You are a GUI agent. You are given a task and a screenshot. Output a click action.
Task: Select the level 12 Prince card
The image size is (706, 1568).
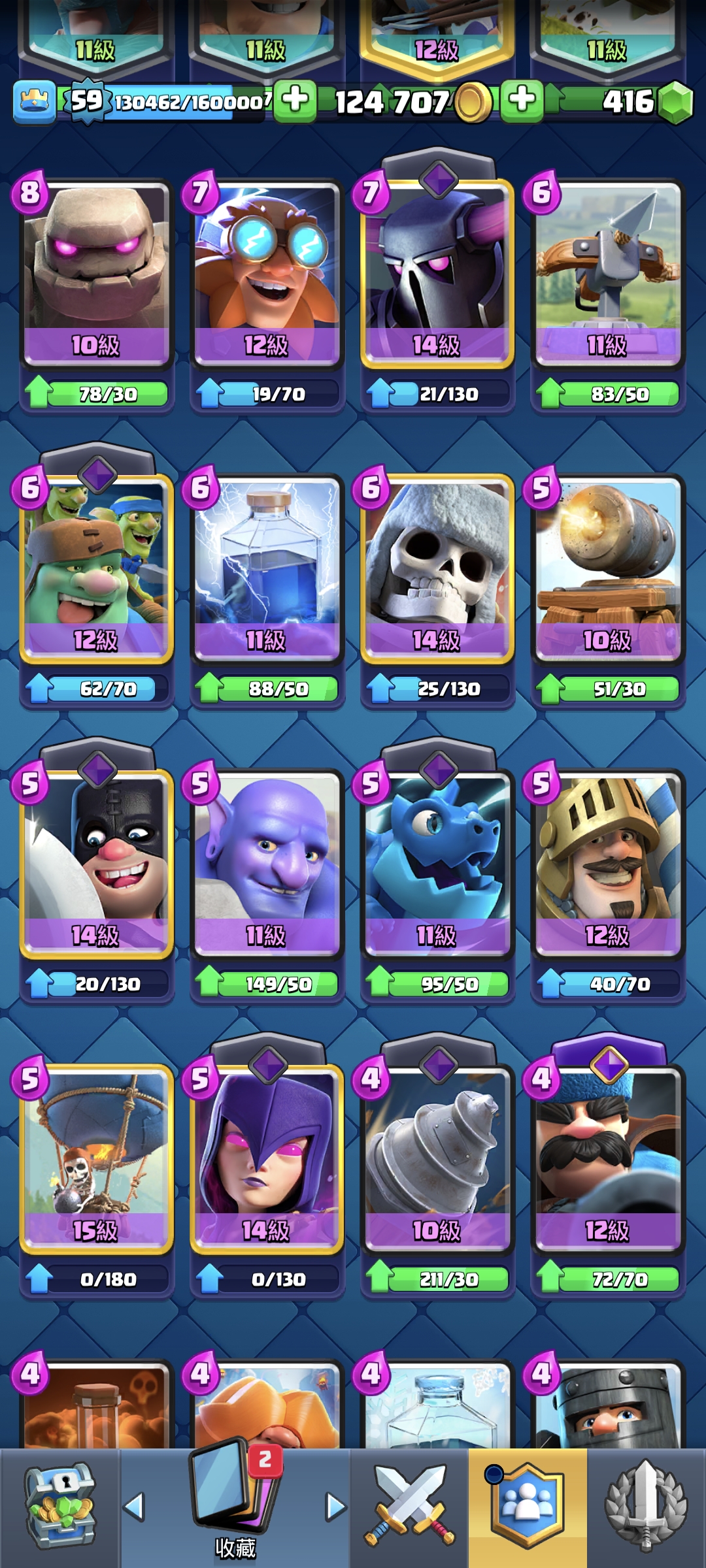[x=607, y=862]
